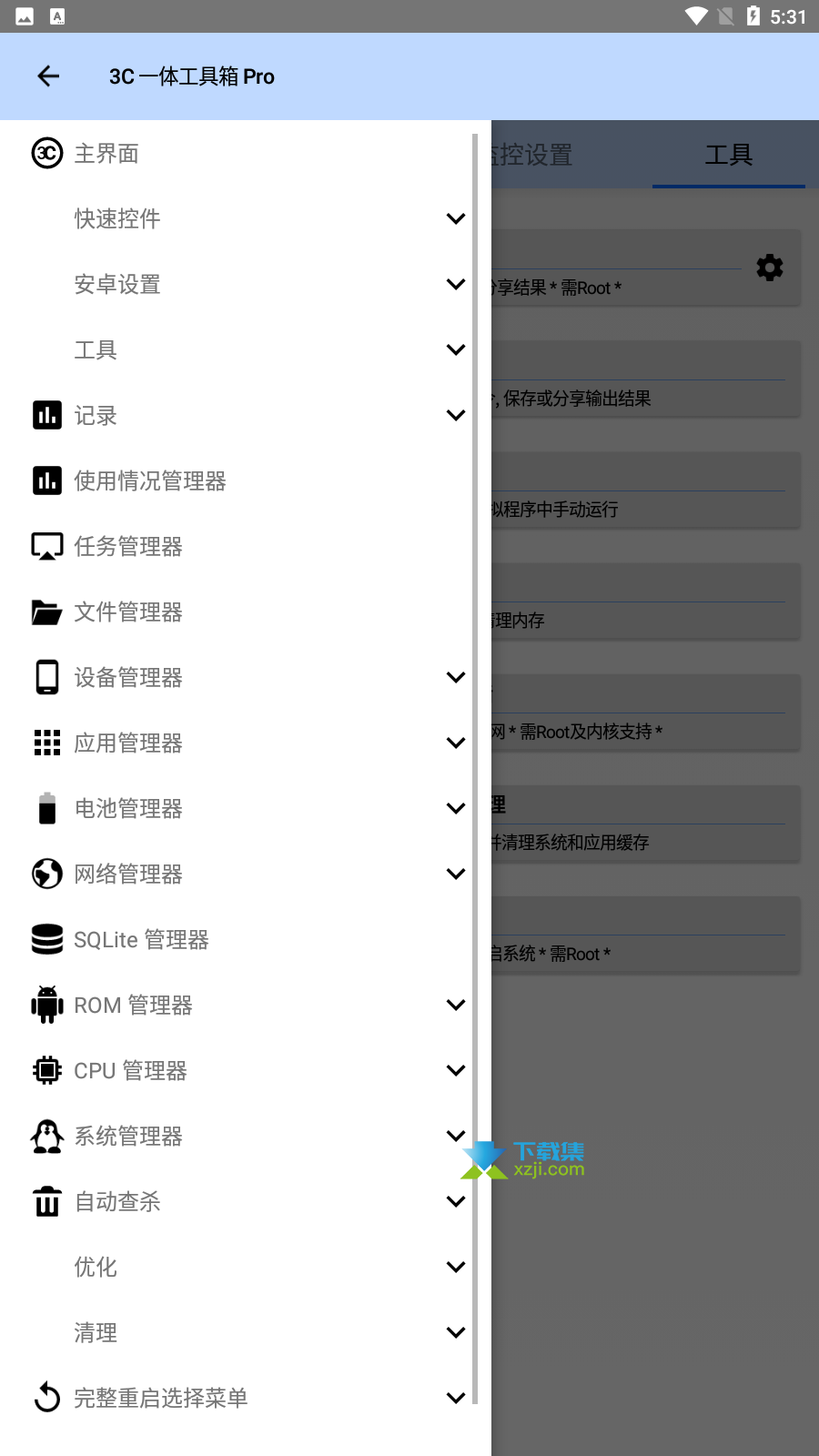Expand the 记录 submenu chevron
Image resolution: width=819 pixels, height=1456 pixels.
pos(456,415)
